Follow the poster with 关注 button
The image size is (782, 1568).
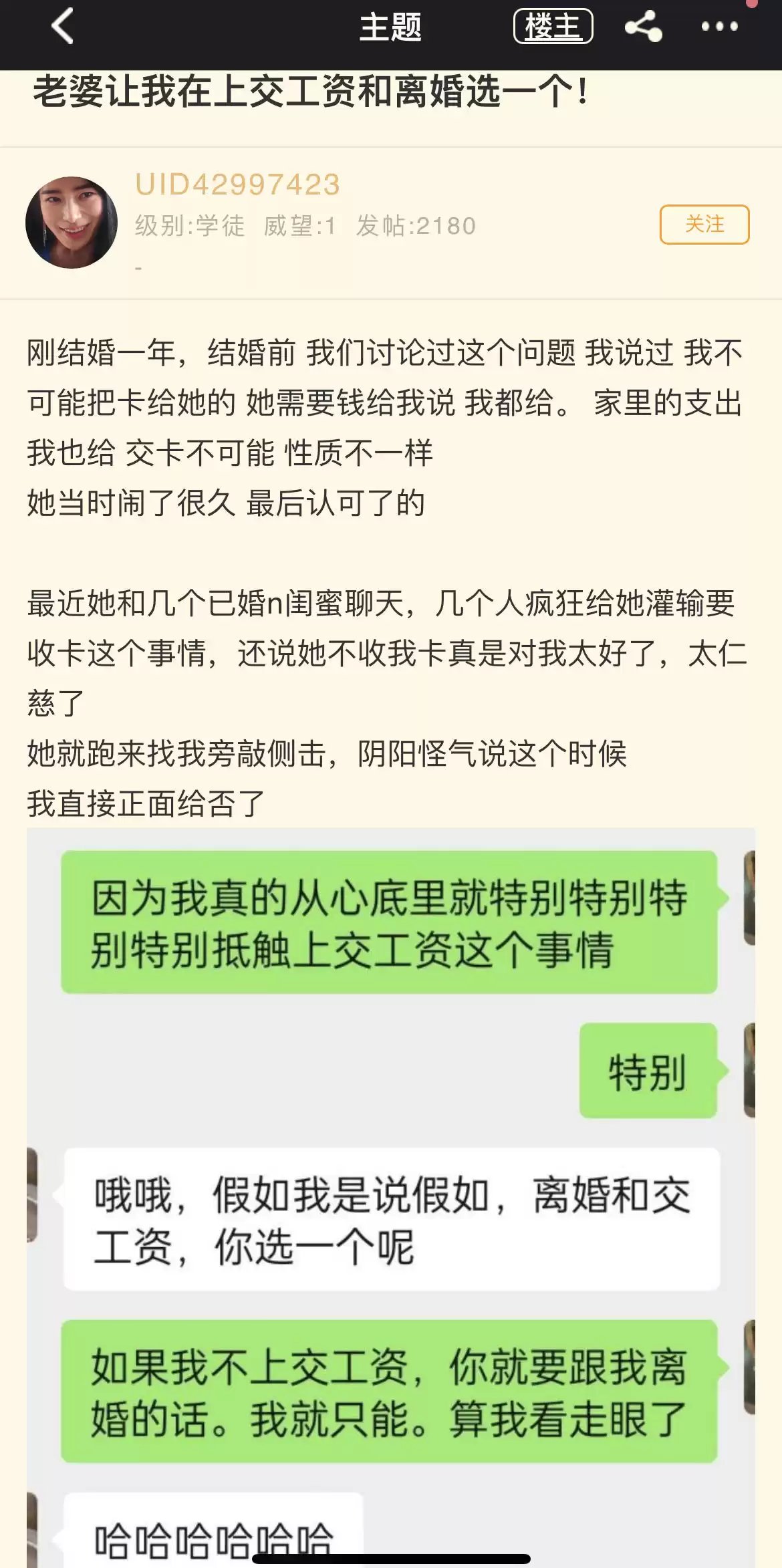coord(704,224)
